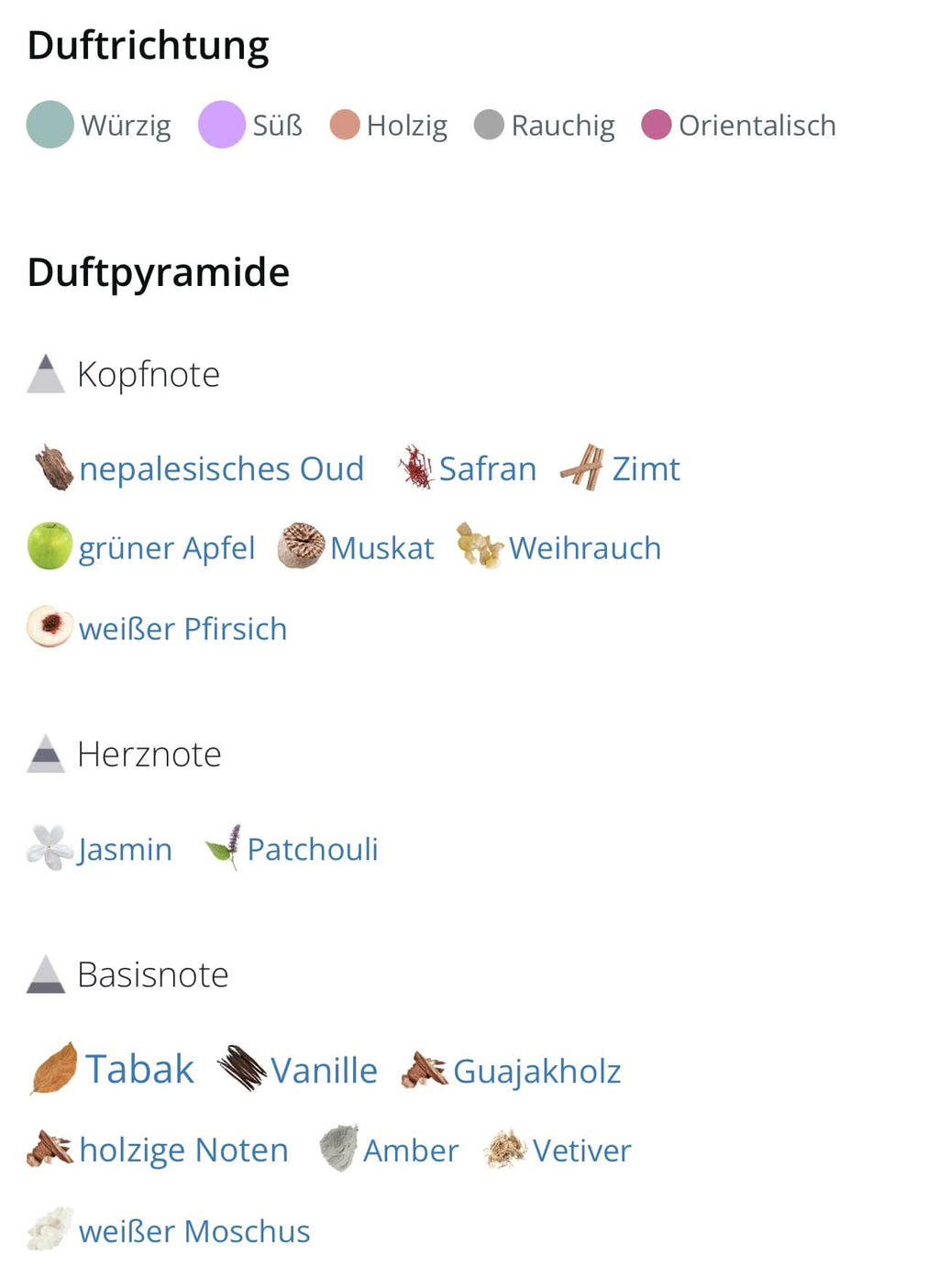This screenshot has height=1288, width=939.
Task: View the Vanille note
Action: (x=323, y=1070)
